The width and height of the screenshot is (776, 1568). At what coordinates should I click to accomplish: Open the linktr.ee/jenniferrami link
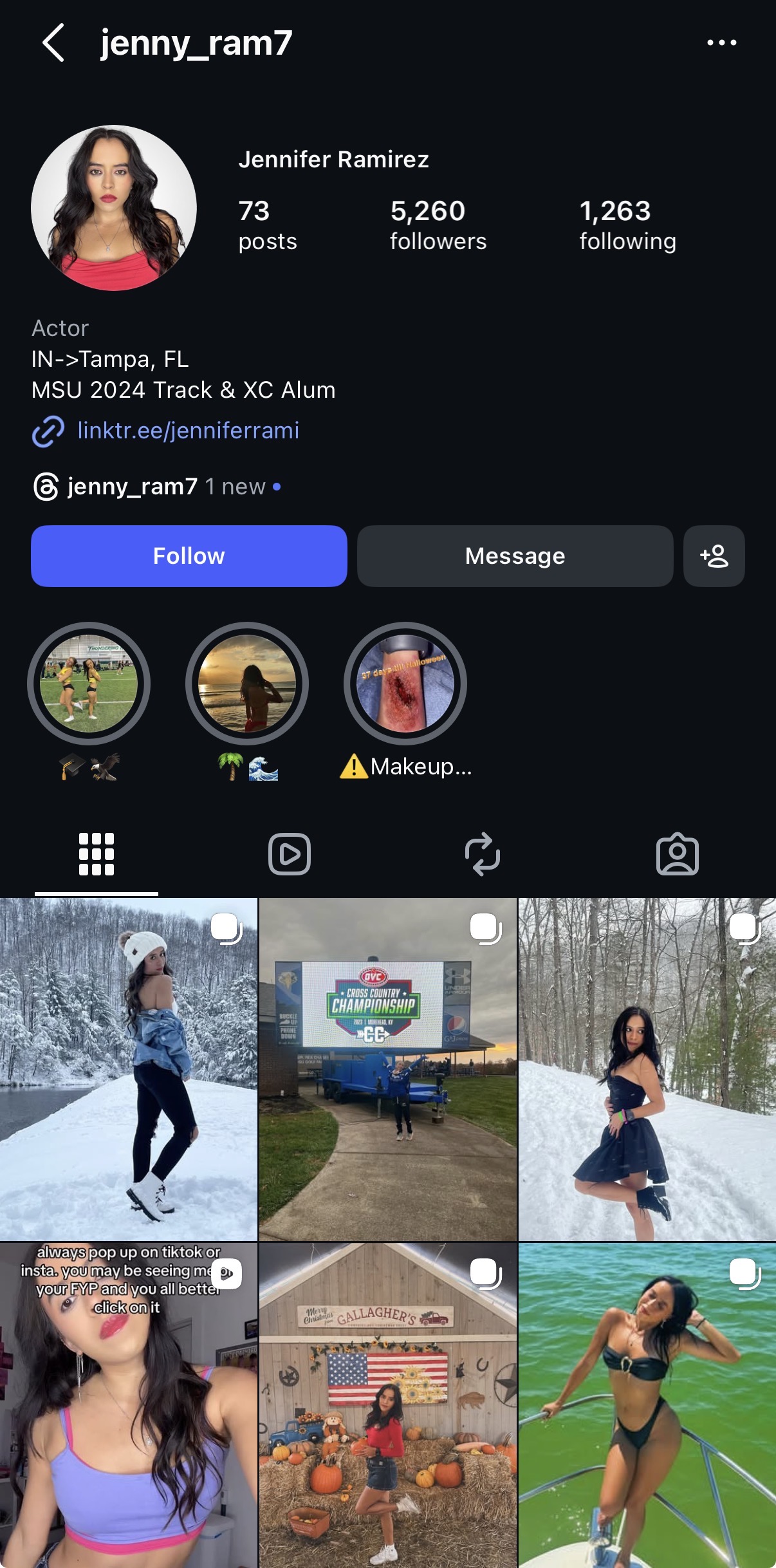pos(187,431)
